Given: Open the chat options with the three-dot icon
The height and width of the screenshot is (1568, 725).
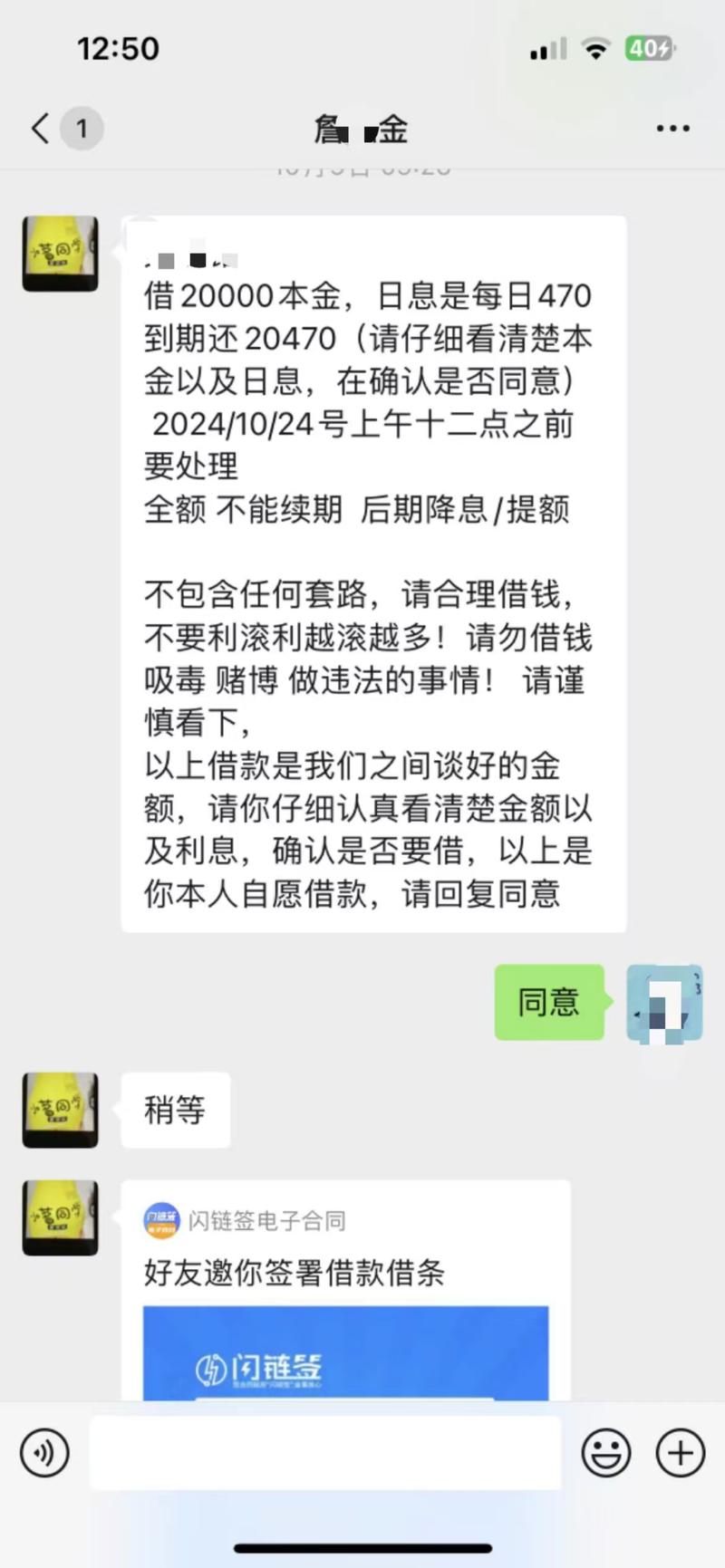Looking at the screenshot, I should (672, 129).
